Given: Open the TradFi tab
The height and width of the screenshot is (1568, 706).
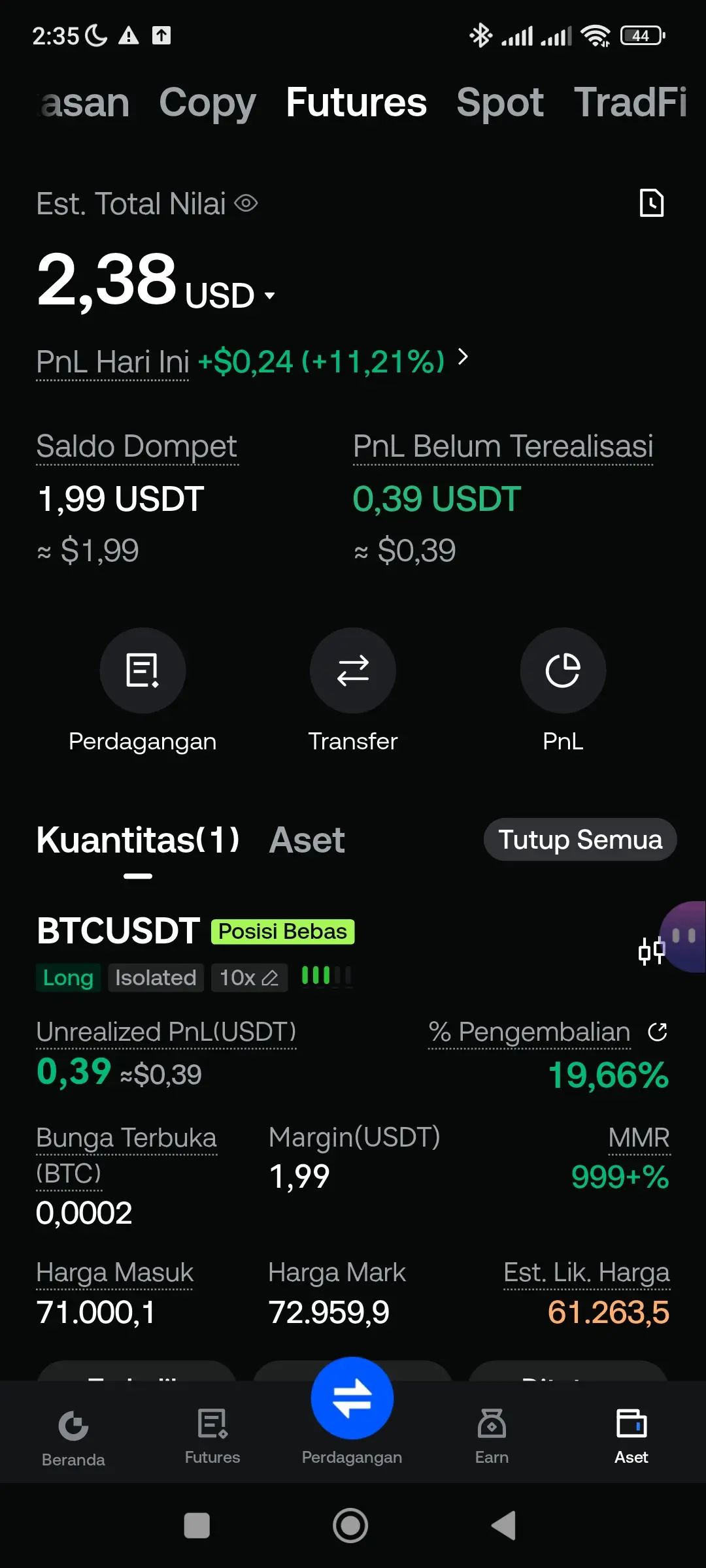Looking at the screenshot, I should point(630,103).
